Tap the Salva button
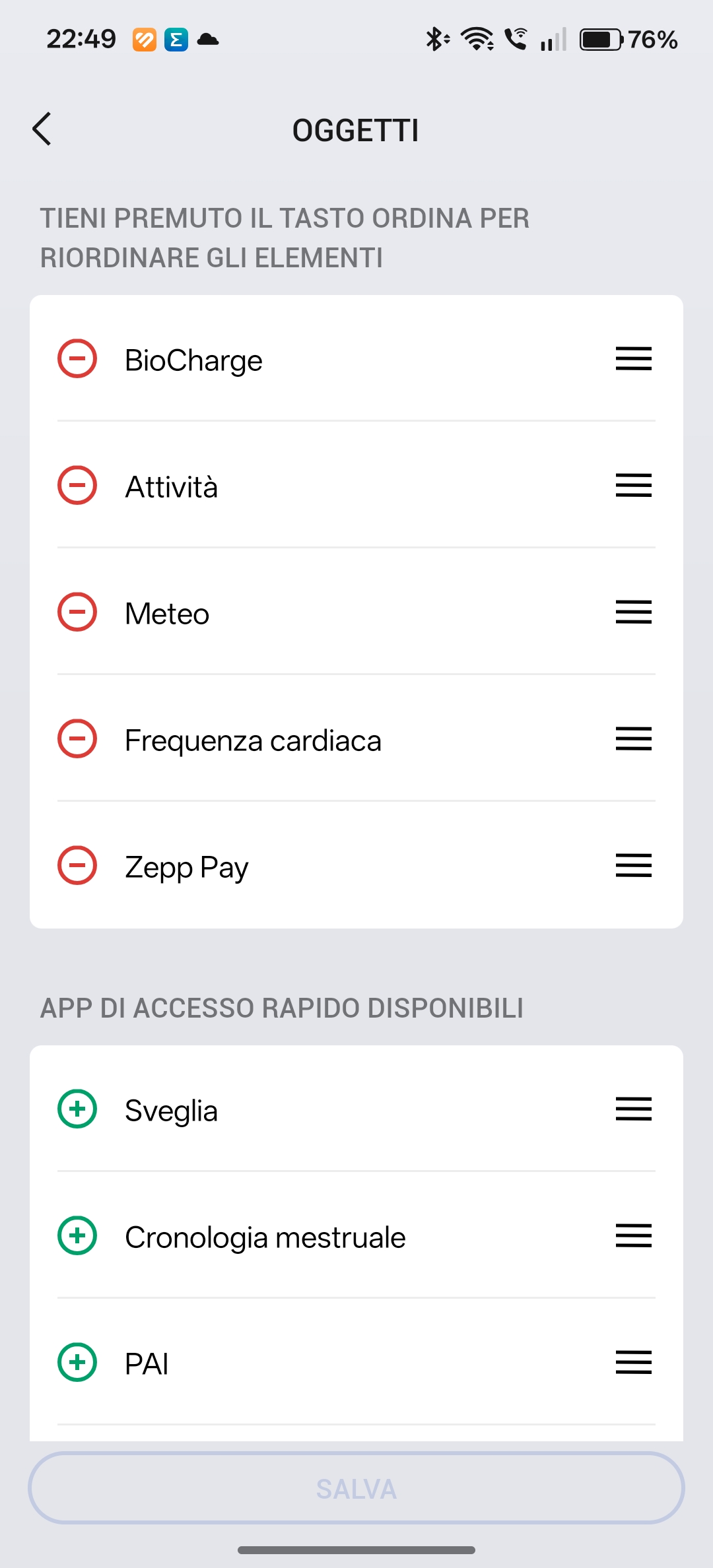Screen dimensions: 713x1568 click(356, 1489)
